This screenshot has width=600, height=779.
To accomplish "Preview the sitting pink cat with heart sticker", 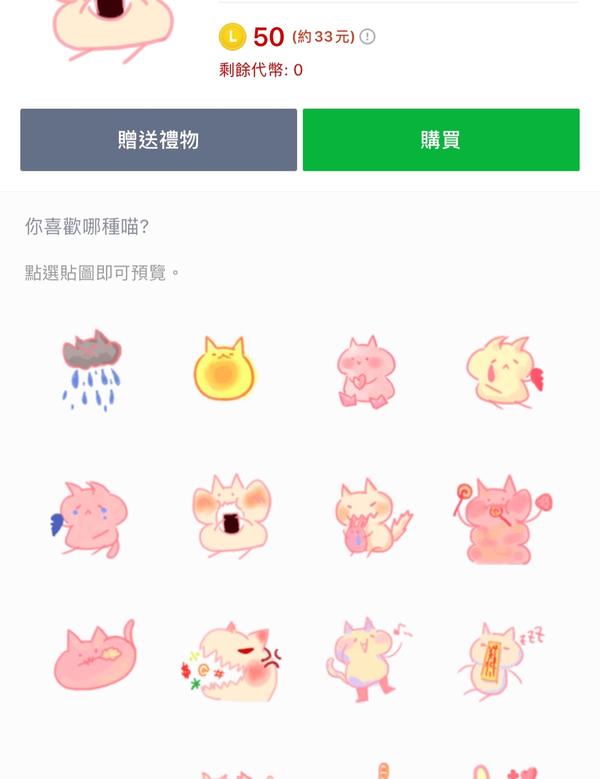I will 366,371.
